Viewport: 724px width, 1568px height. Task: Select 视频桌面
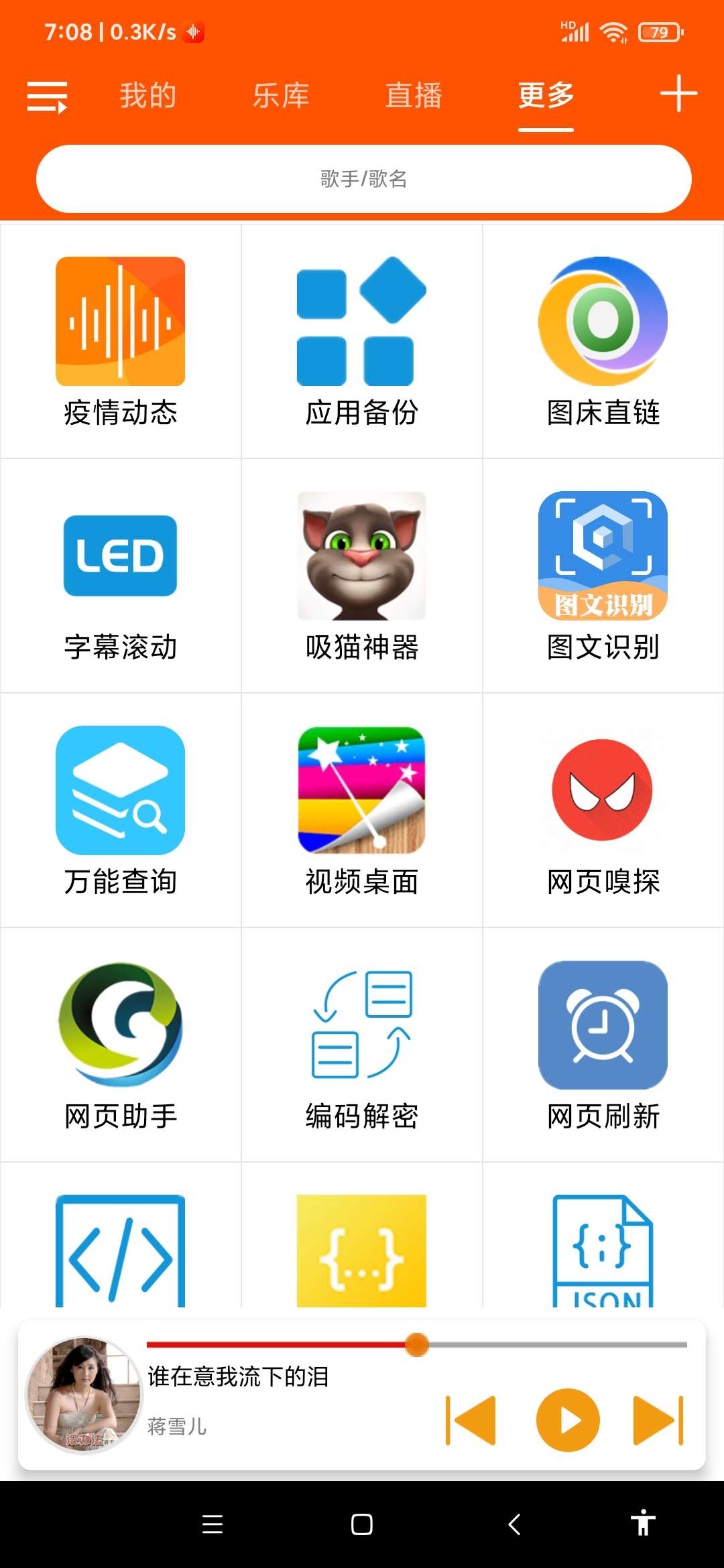pyautogui.click(x=362, y=809)
